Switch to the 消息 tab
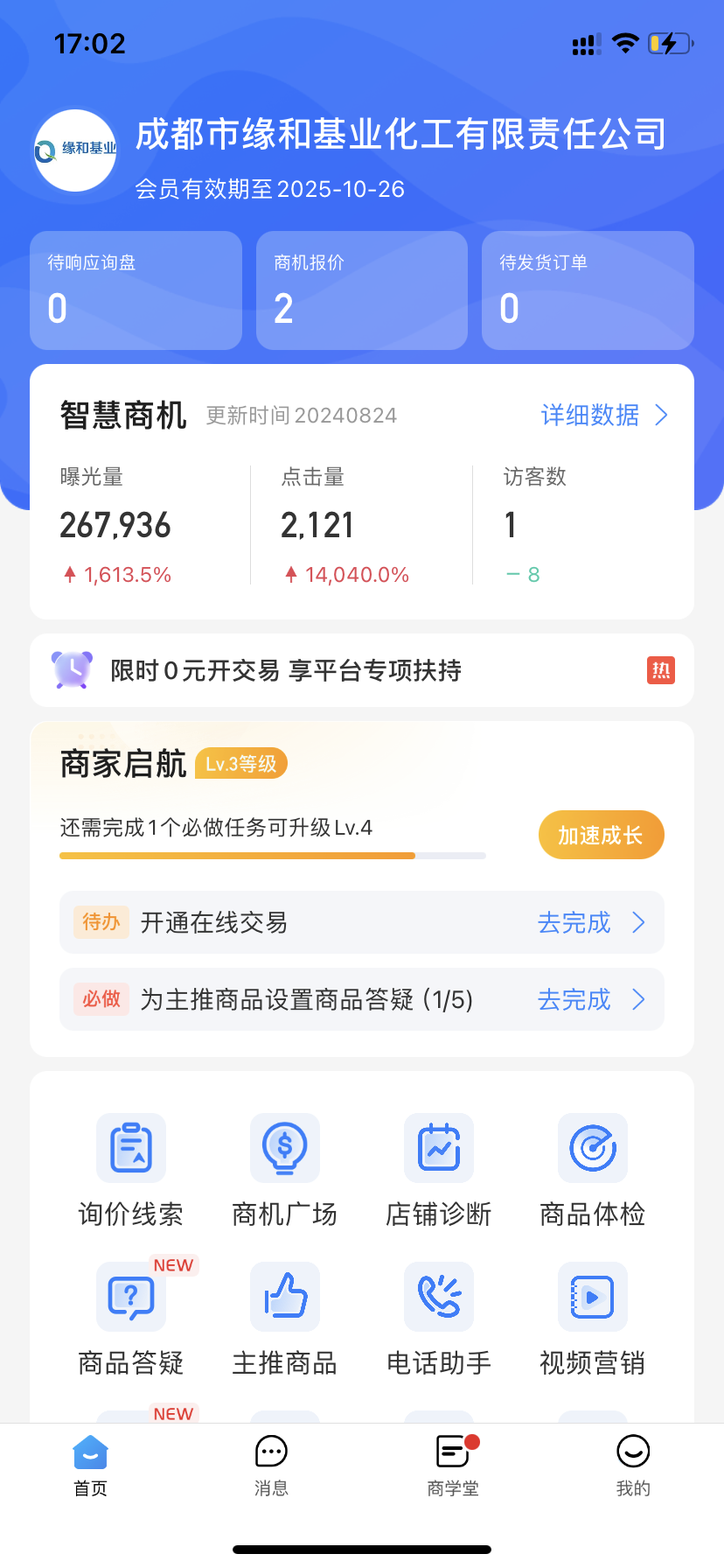Screen dimensions: 724x1568 point(271,1466)
